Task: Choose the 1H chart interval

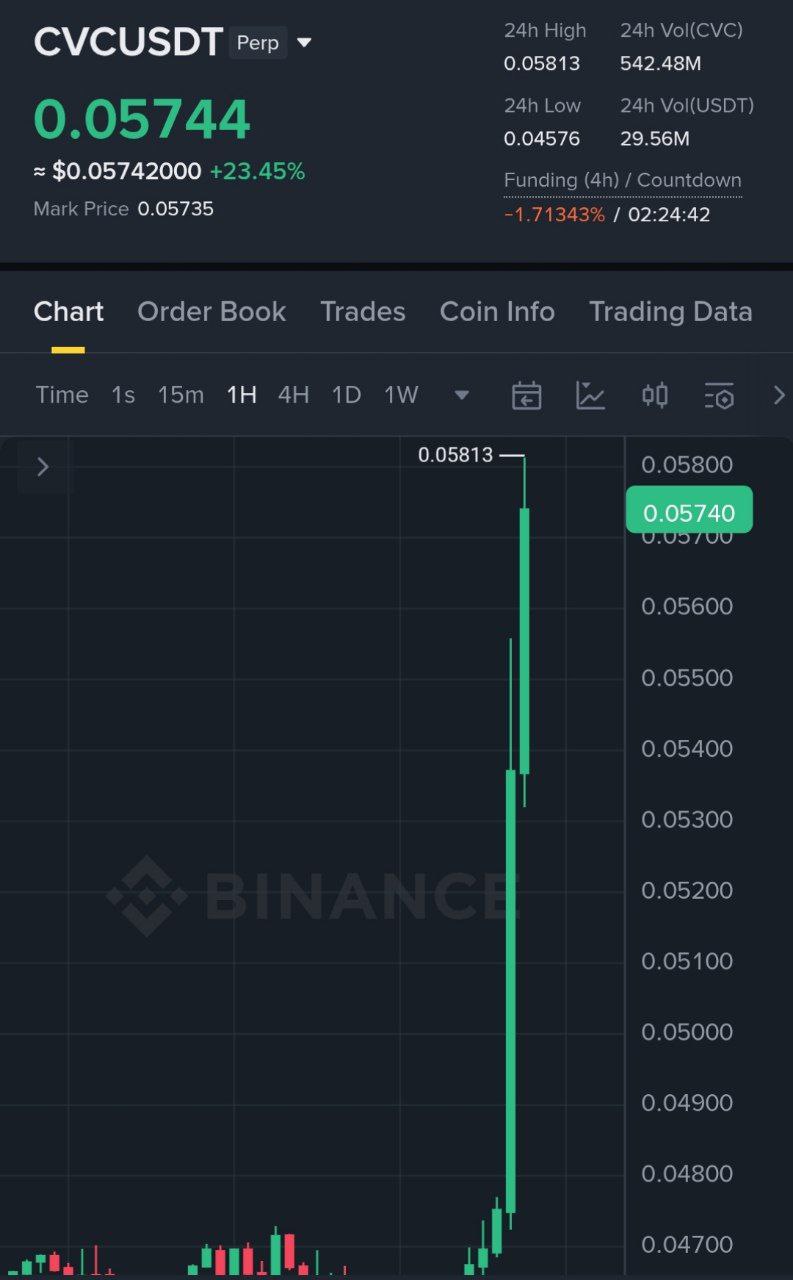Action: [x=241, y=395]
